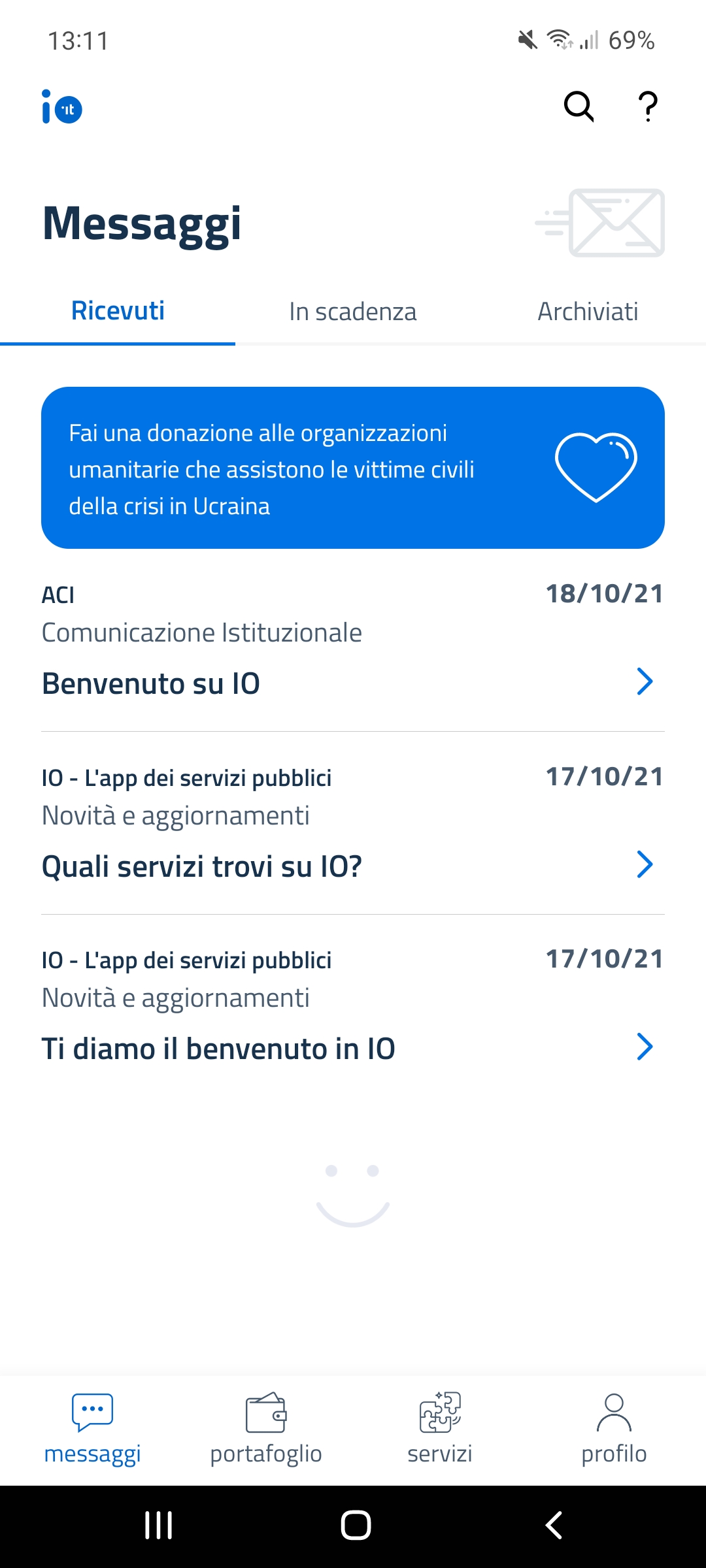
Task: Open the profilo tab
Action: 614,1429
